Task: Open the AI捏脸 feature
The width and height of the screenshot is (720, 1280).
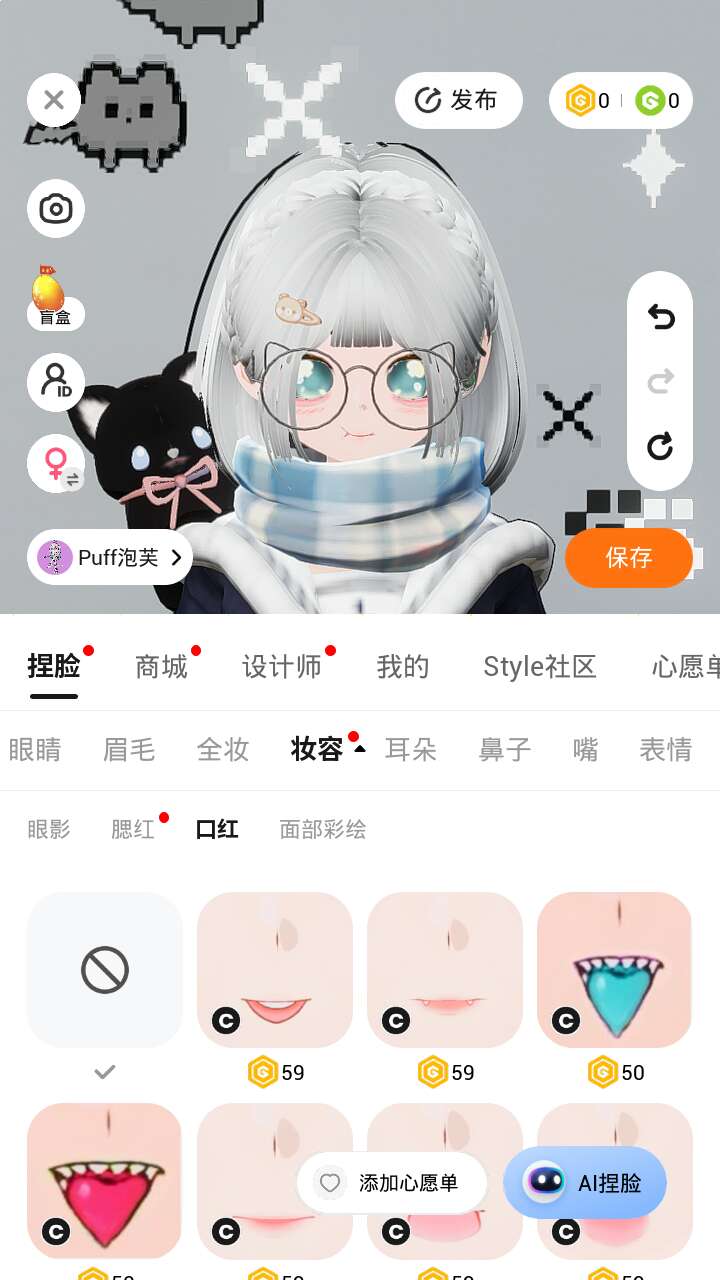Action: [585, 1183]
